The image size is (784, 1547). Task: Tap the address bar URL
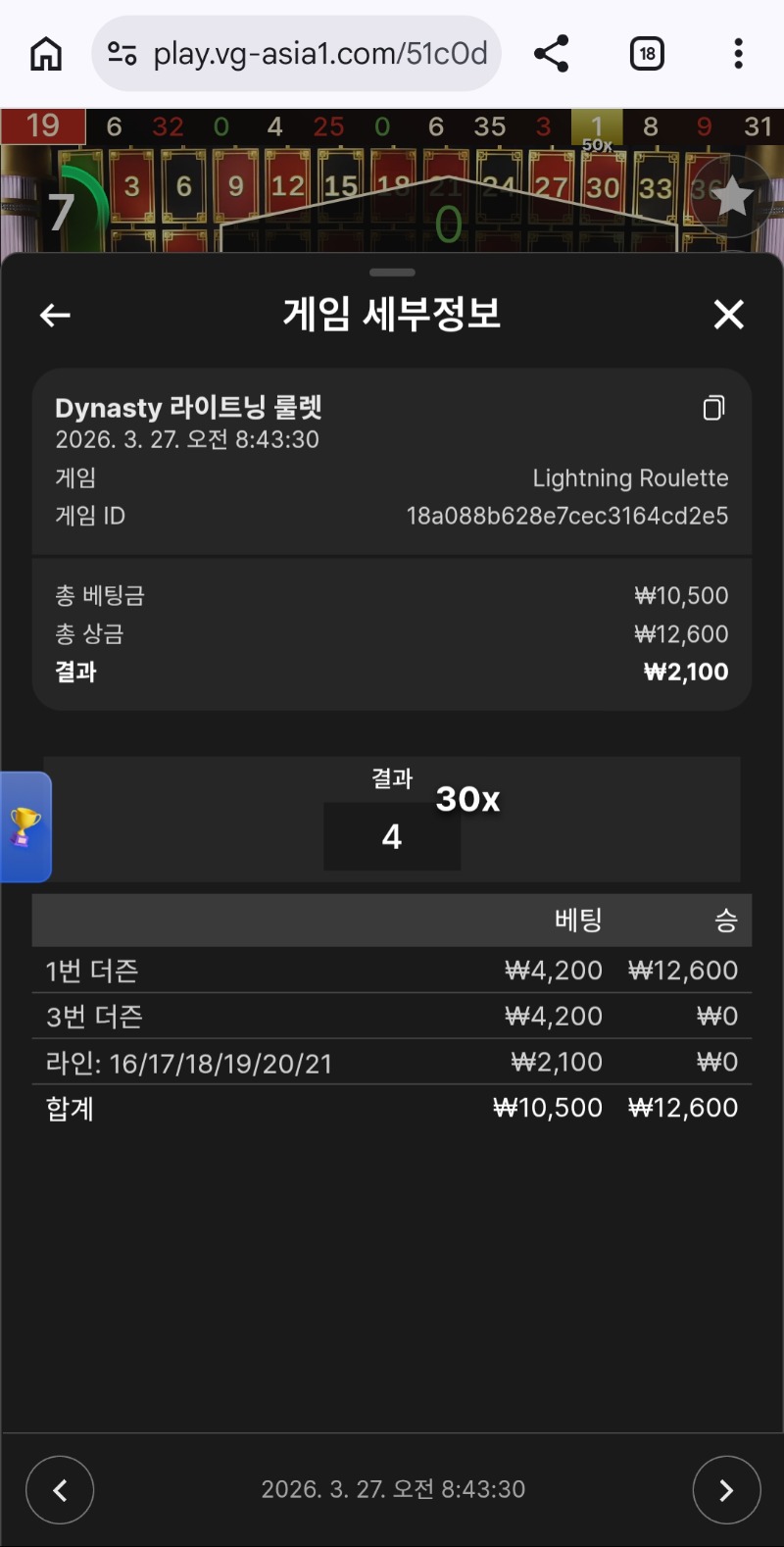[319, 54]
